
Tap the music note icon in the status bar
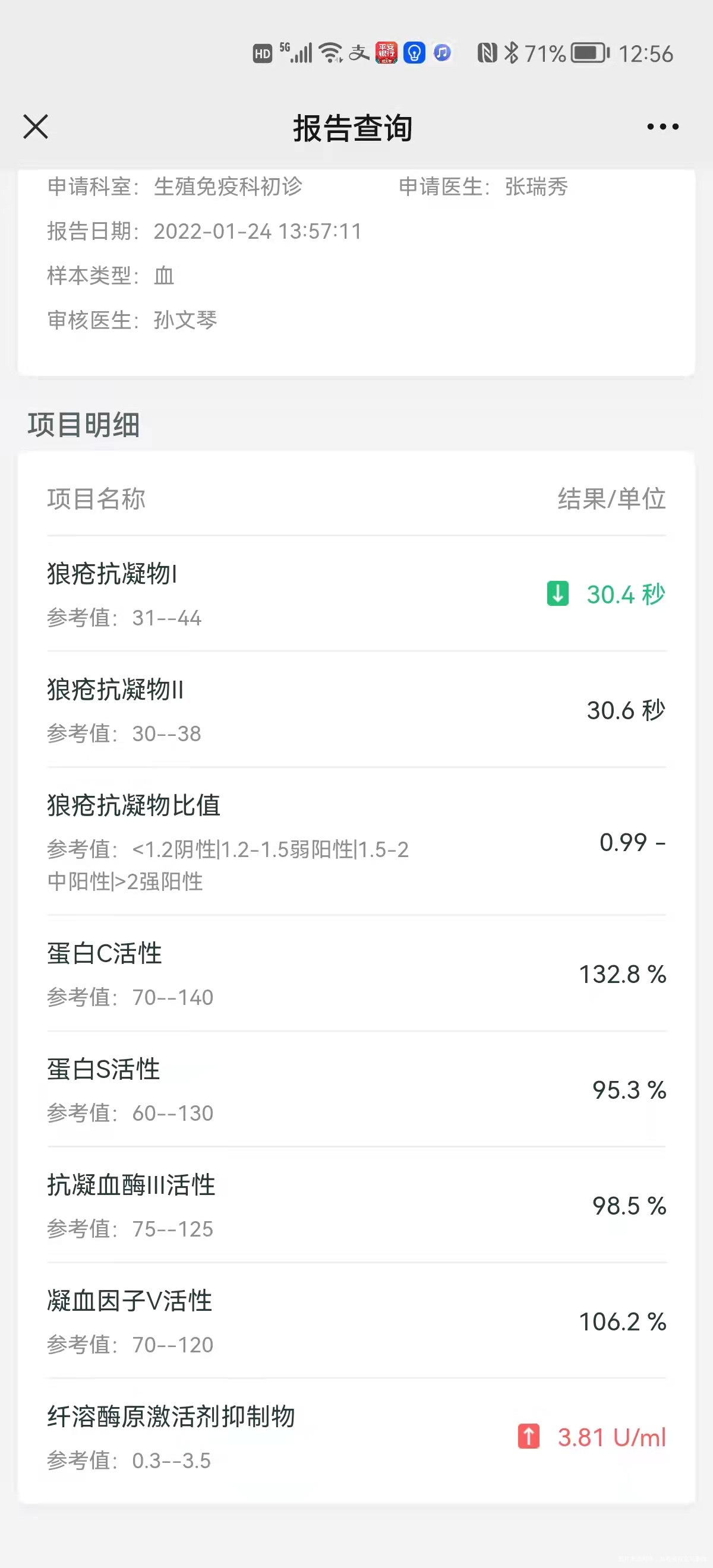tap(443, 53)
